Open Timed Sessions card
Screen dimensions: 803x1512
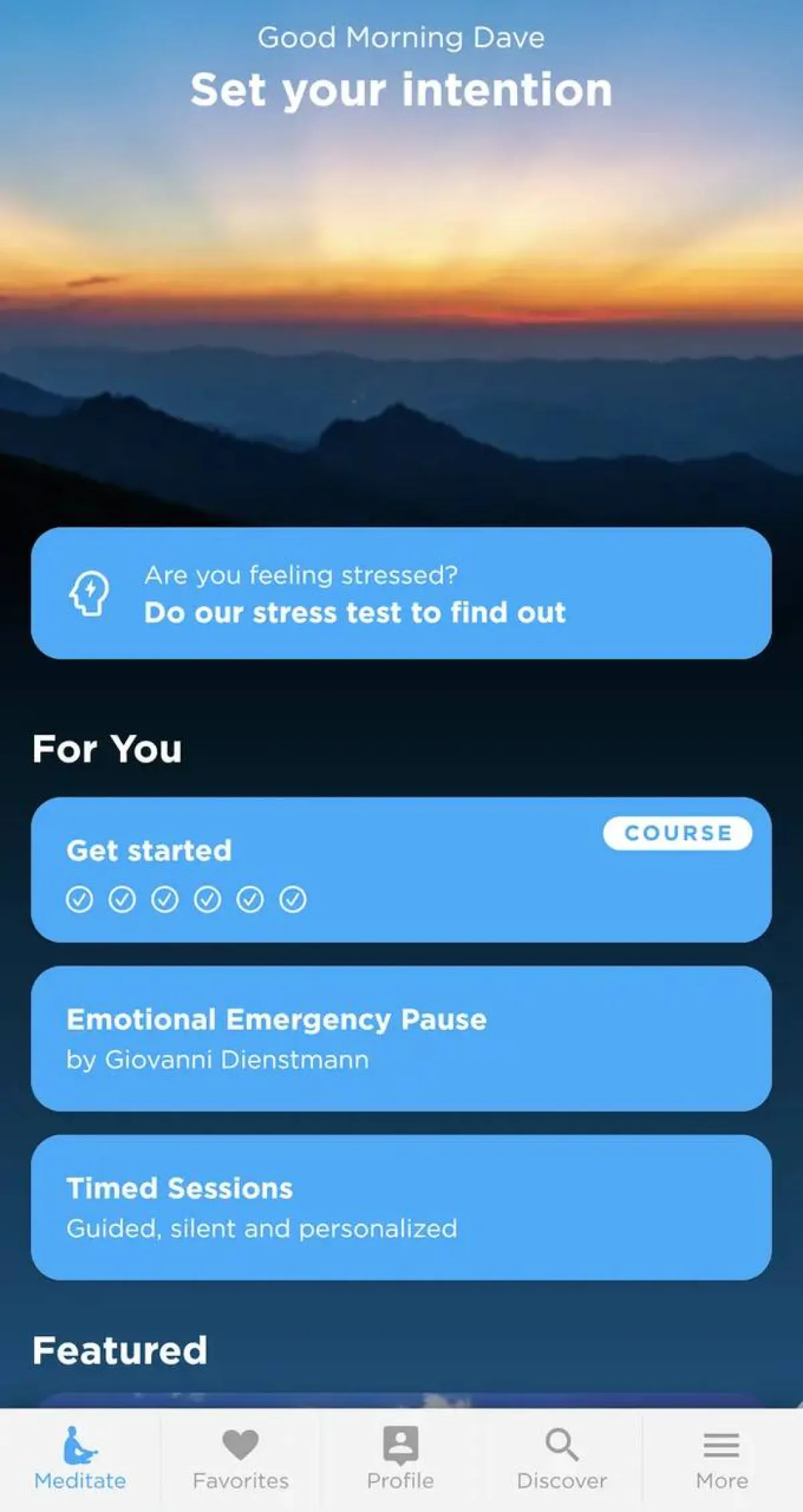401,1207
